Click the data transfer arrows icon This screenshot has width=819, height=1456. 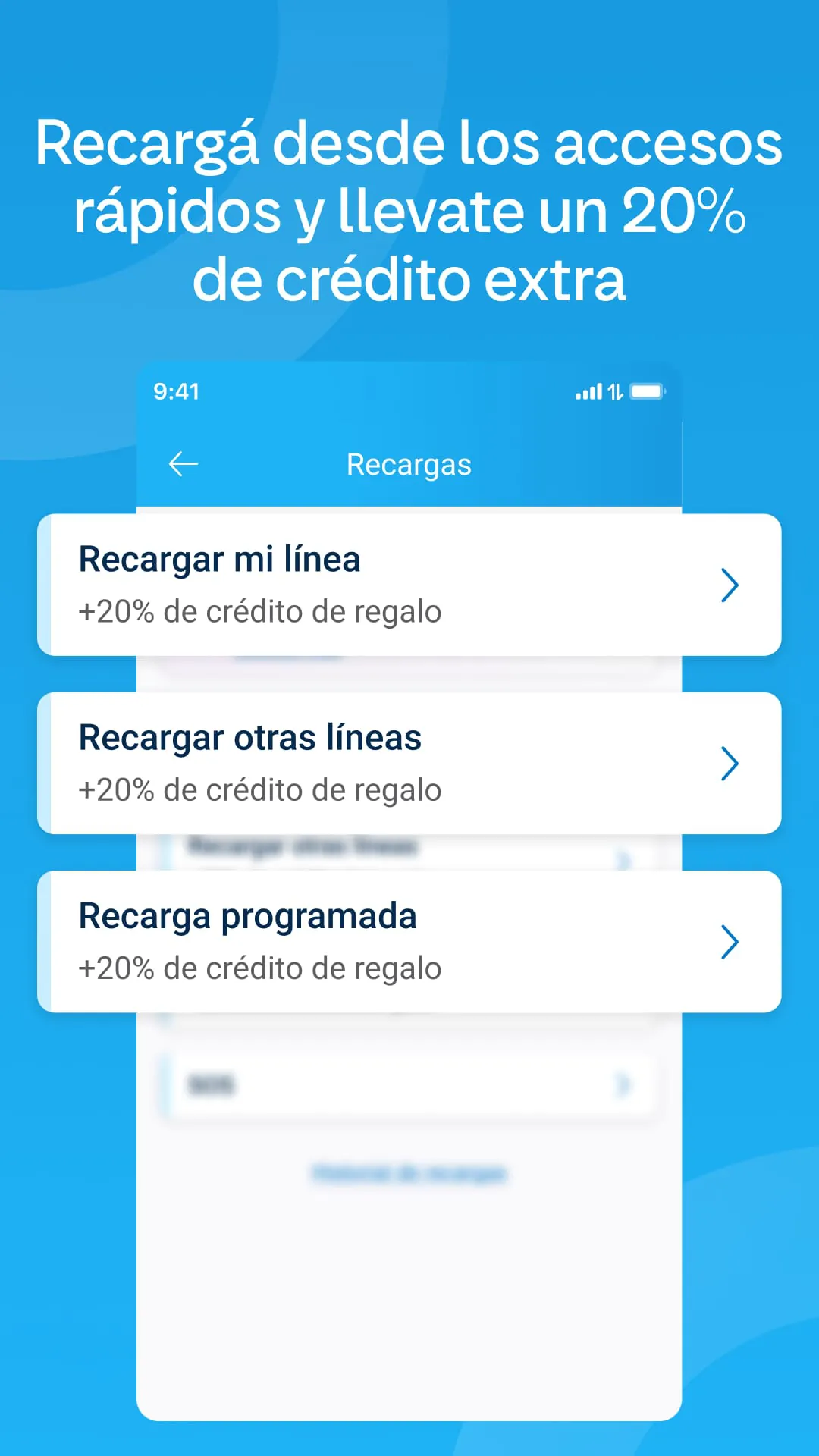point(614,391)
